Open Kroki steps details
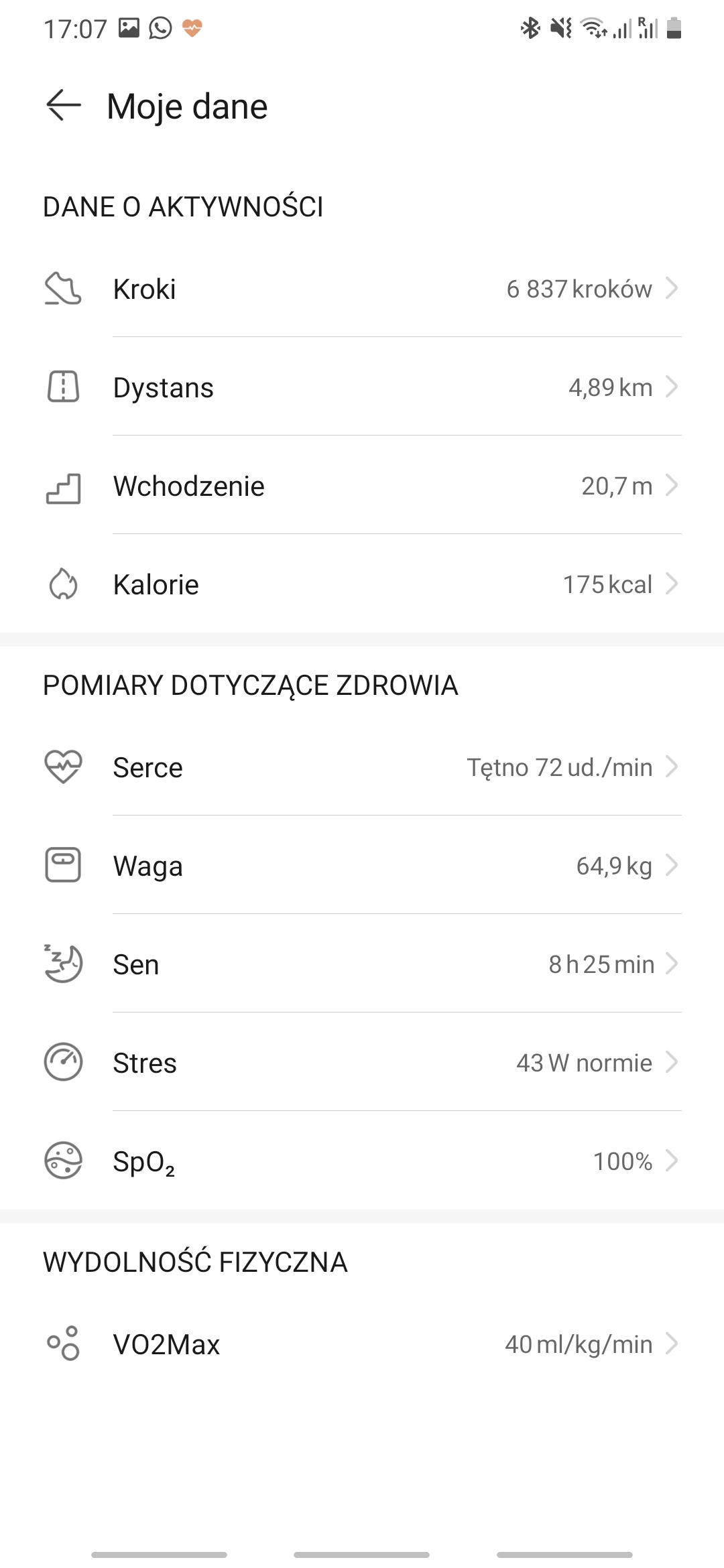The image size is (724, 1568). pyautogui.click(x=362, y=289)
